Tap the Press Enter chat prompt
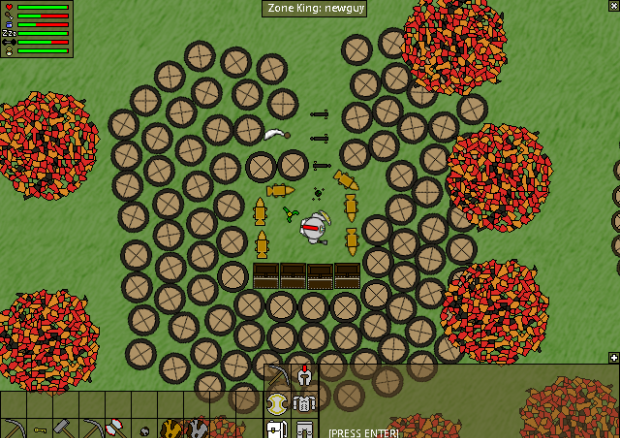Screen dimensions: 620x438 (363, 432)
